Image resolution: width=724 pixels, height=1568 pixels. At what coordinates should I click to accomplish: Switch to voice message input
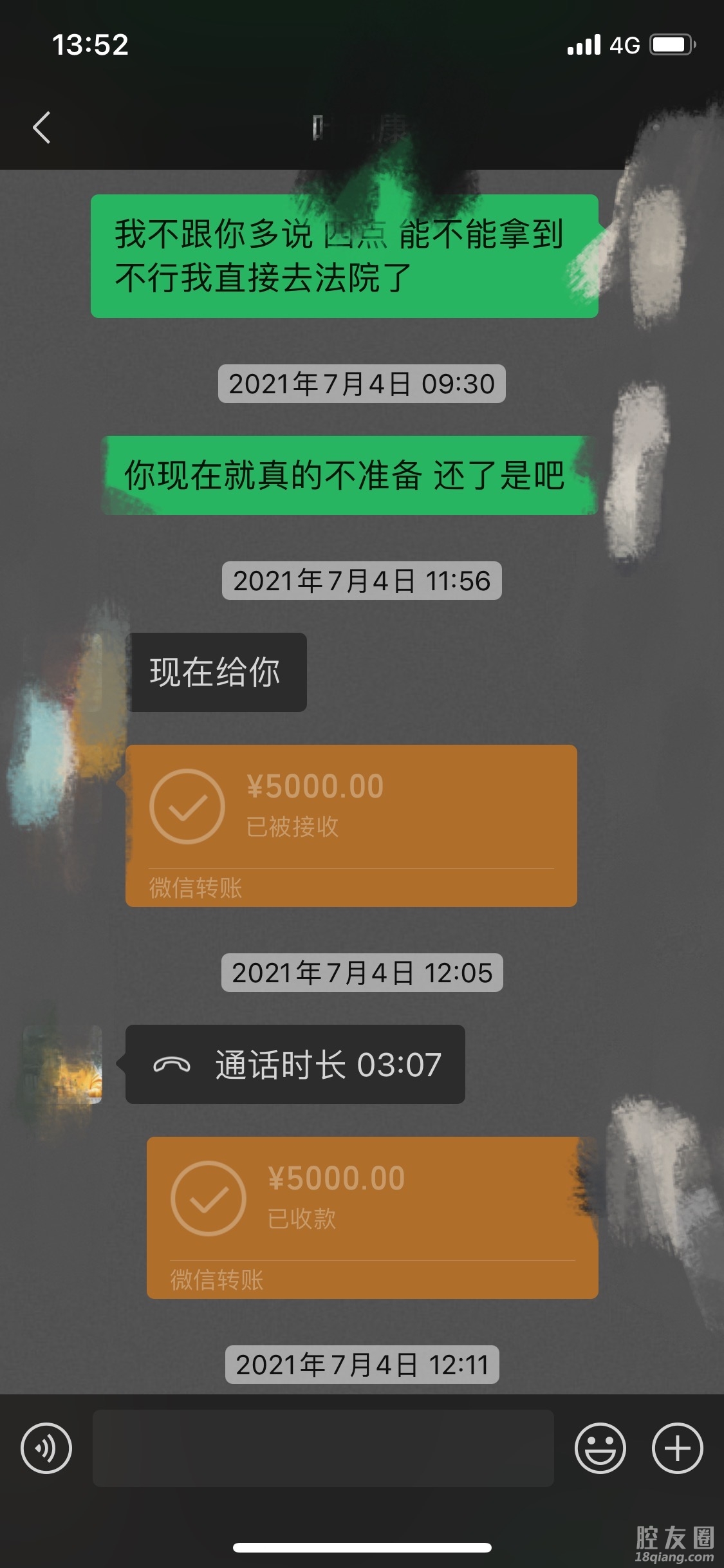[46, 1448]
